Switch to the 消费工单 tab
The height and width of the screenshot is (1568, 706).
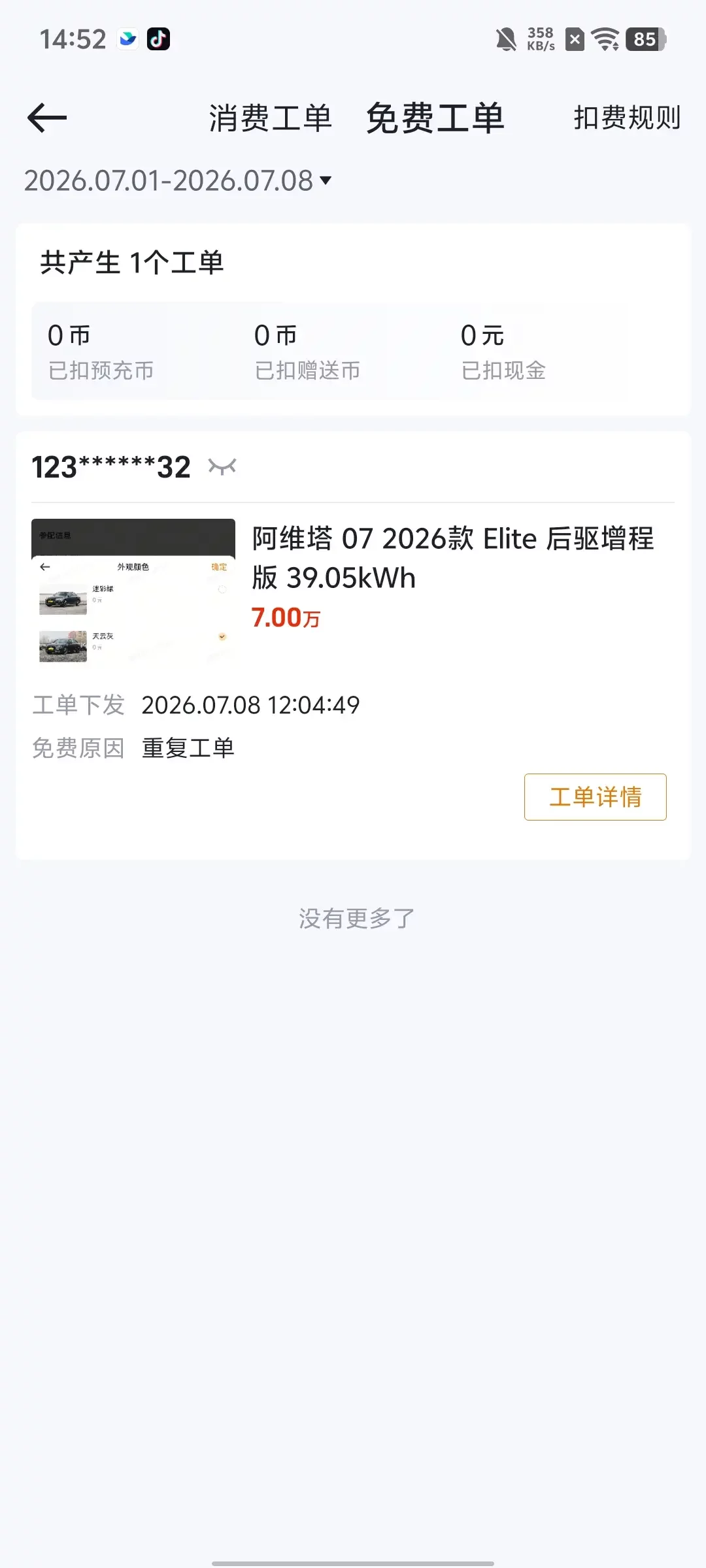(x=271, y=118)
